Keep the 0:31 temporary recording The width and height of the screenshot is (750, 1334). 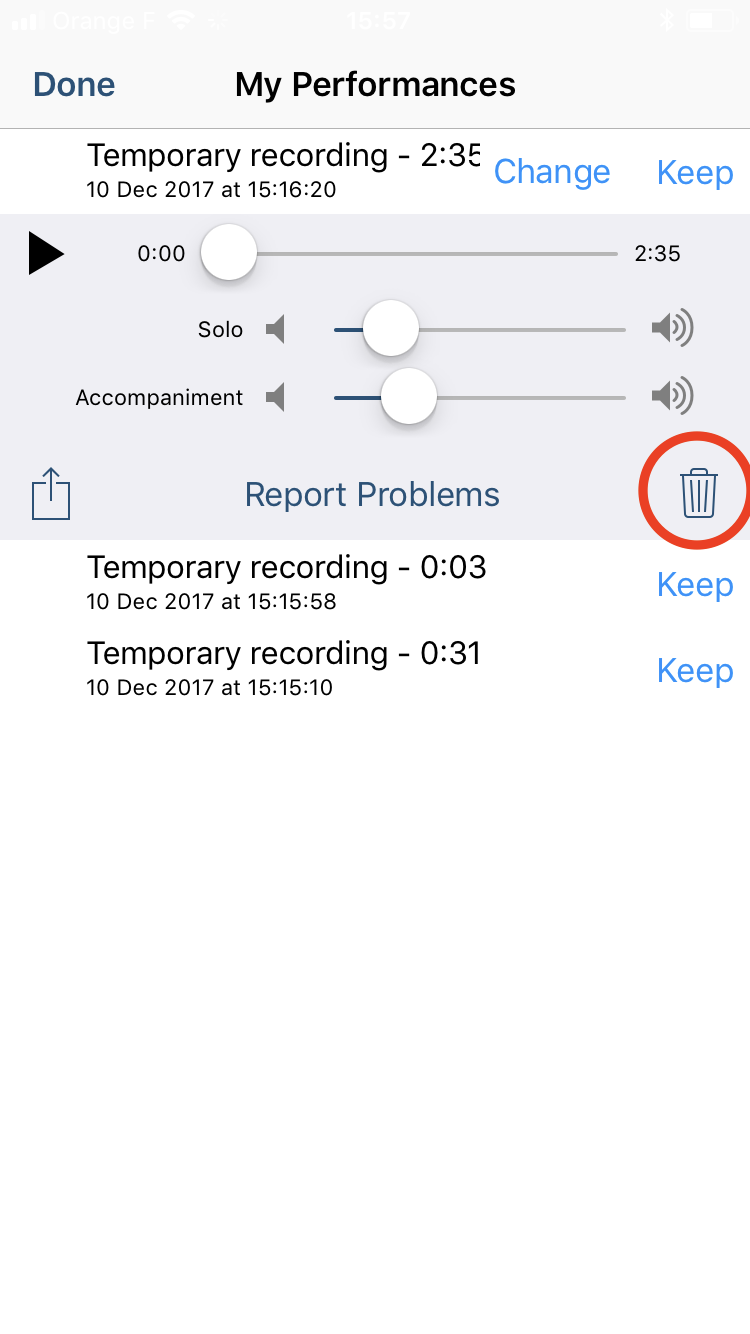pyautogui.click(x=695, y=670)
